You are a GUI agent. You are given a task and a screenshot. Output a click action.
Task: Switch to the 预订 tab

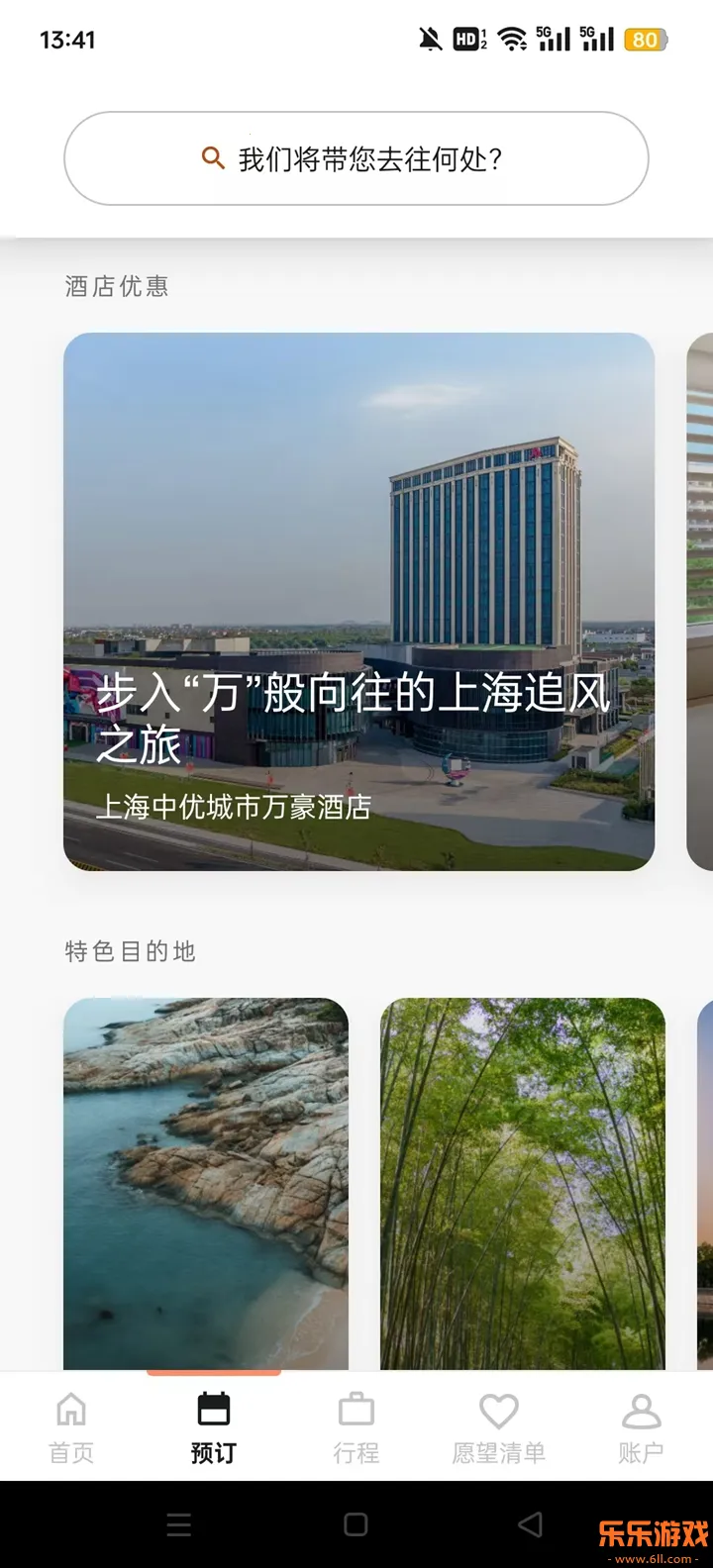click(213, 1425)
